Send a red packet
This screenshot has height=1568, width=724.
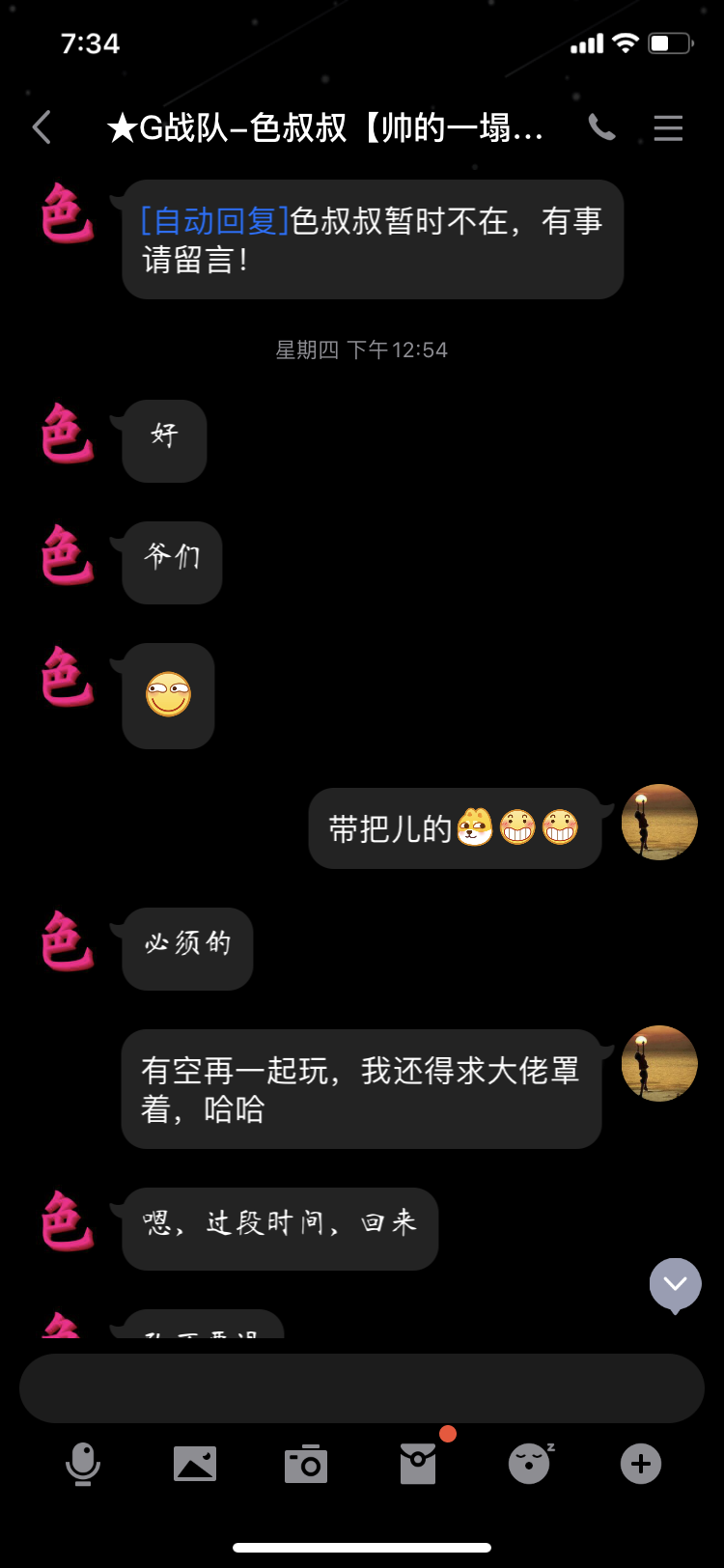418,1464
